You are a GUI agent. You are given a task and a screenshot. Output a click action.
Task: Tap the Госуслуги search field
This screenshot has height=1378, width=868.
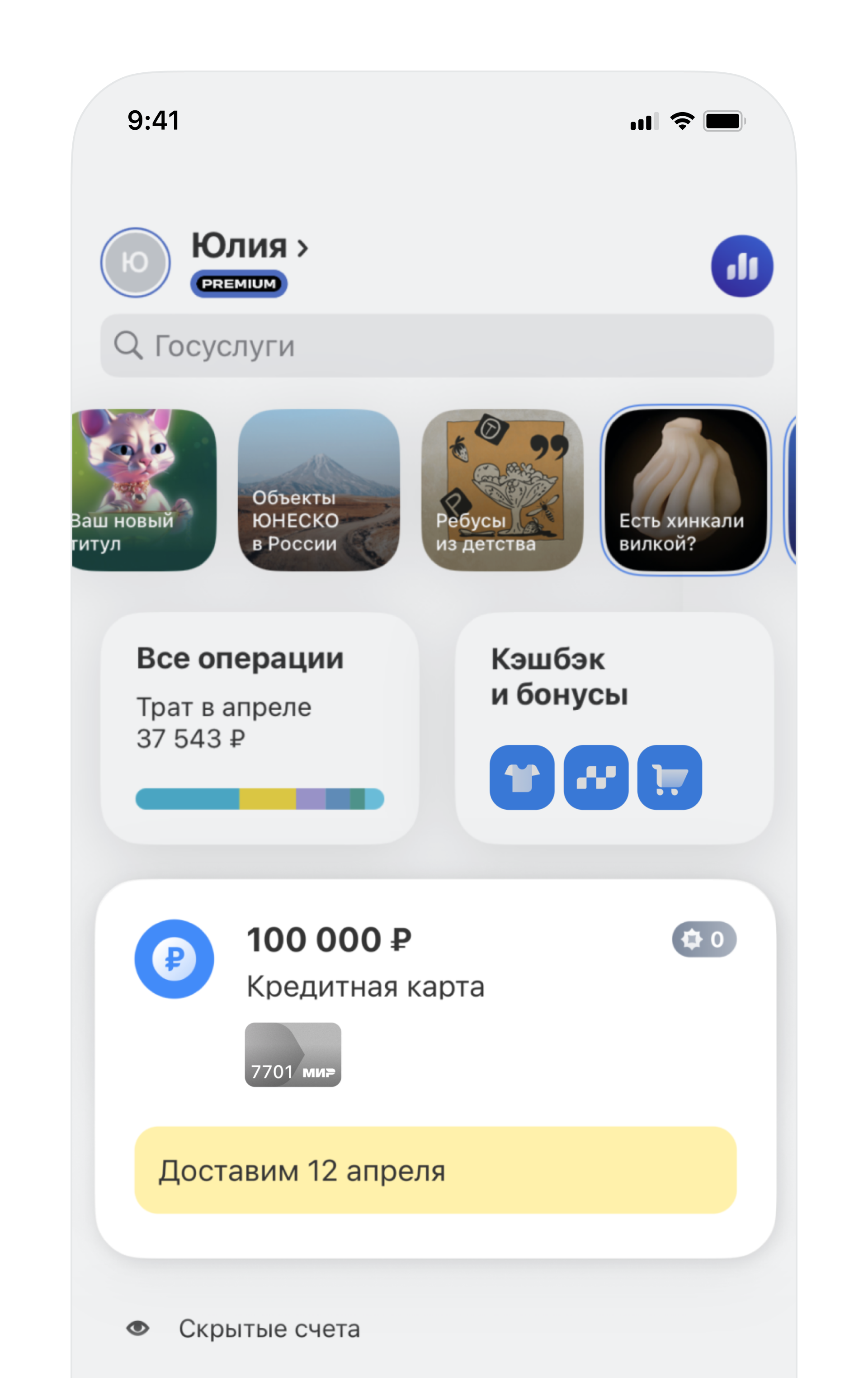(437, 346)
